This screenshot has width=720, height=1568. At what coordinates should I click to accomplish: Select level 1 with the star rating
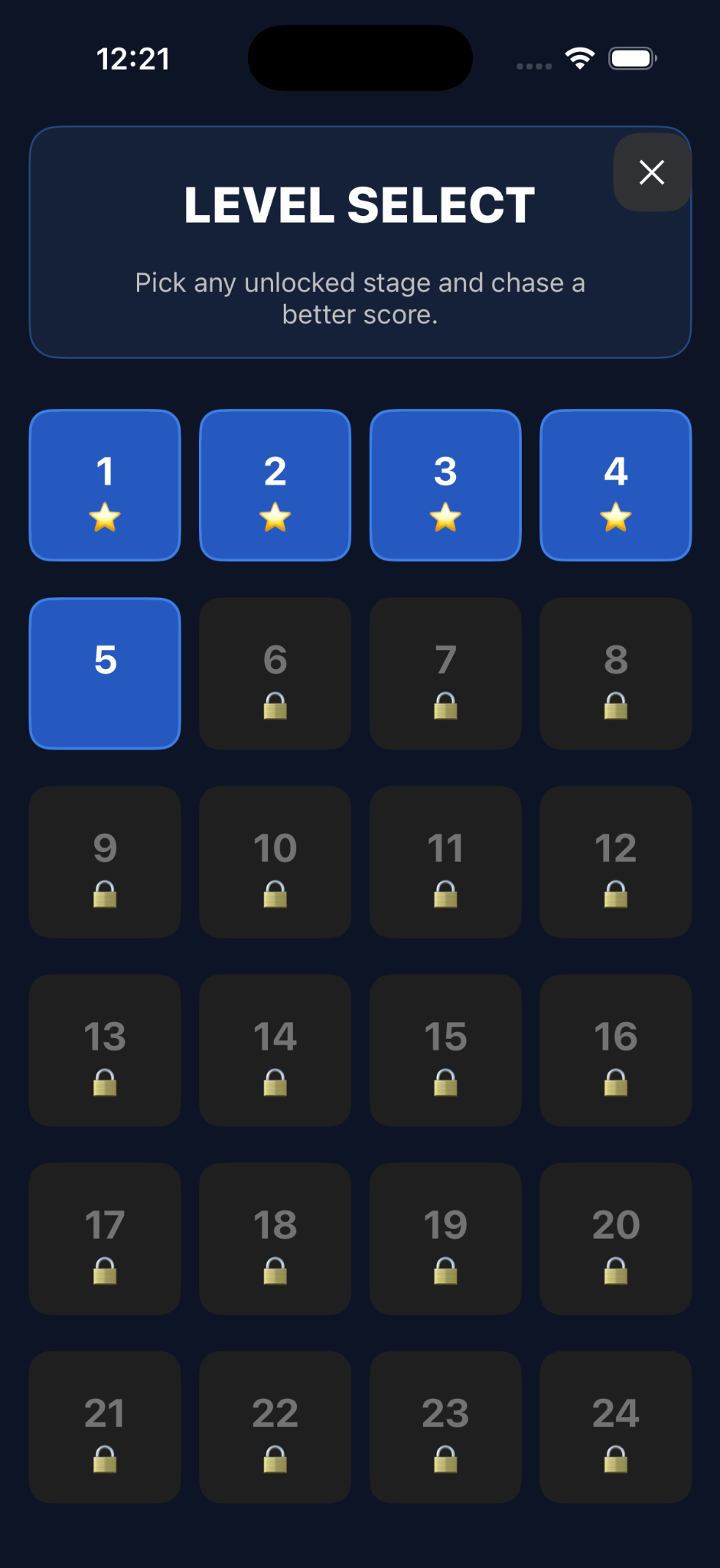pos(104,484)
